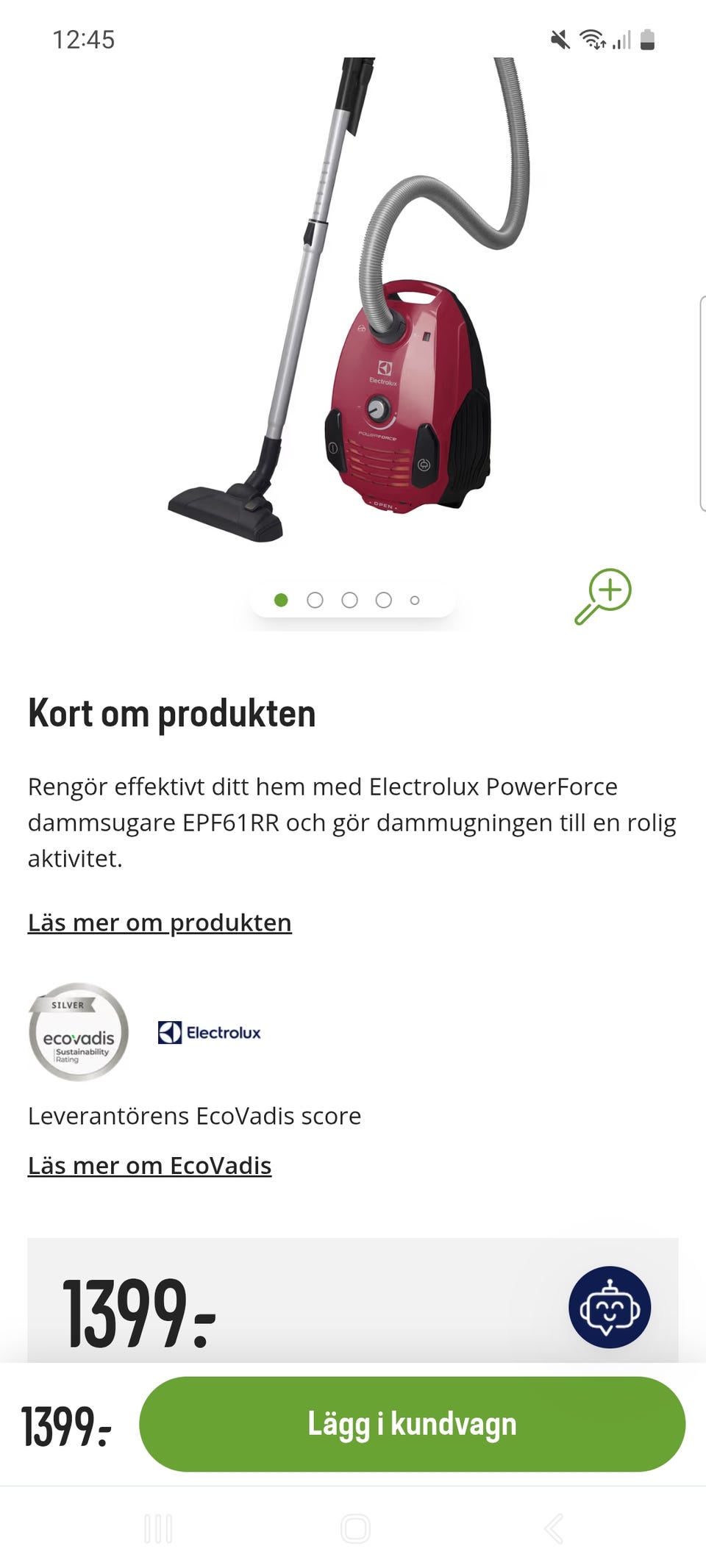Zoom into the product image with magnifier
Image resolution: width=706 pixels, height=1568 pixels.
603,596
